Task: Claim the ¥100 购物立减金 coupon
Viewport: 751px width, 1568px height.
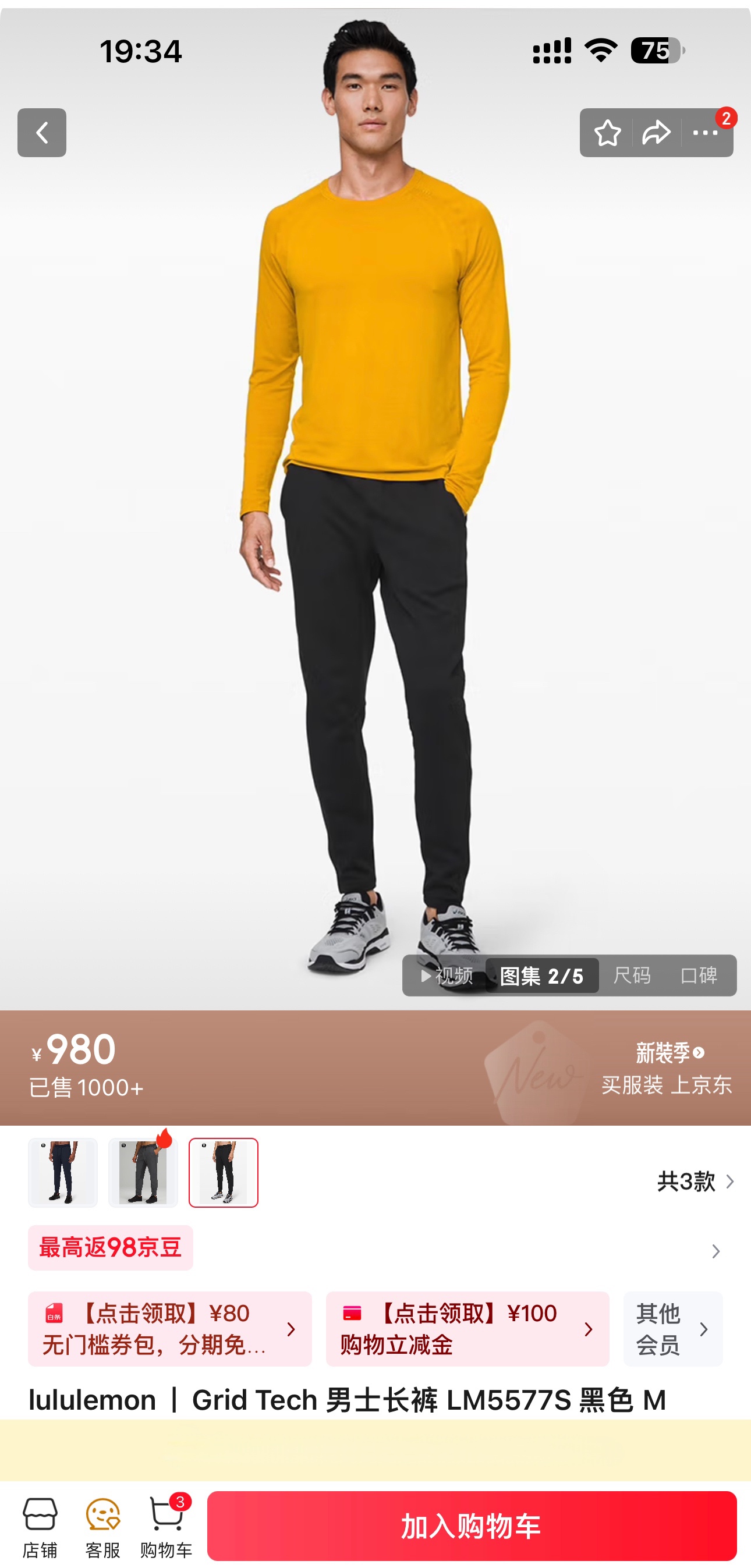Action: [x=467, y=1329]
